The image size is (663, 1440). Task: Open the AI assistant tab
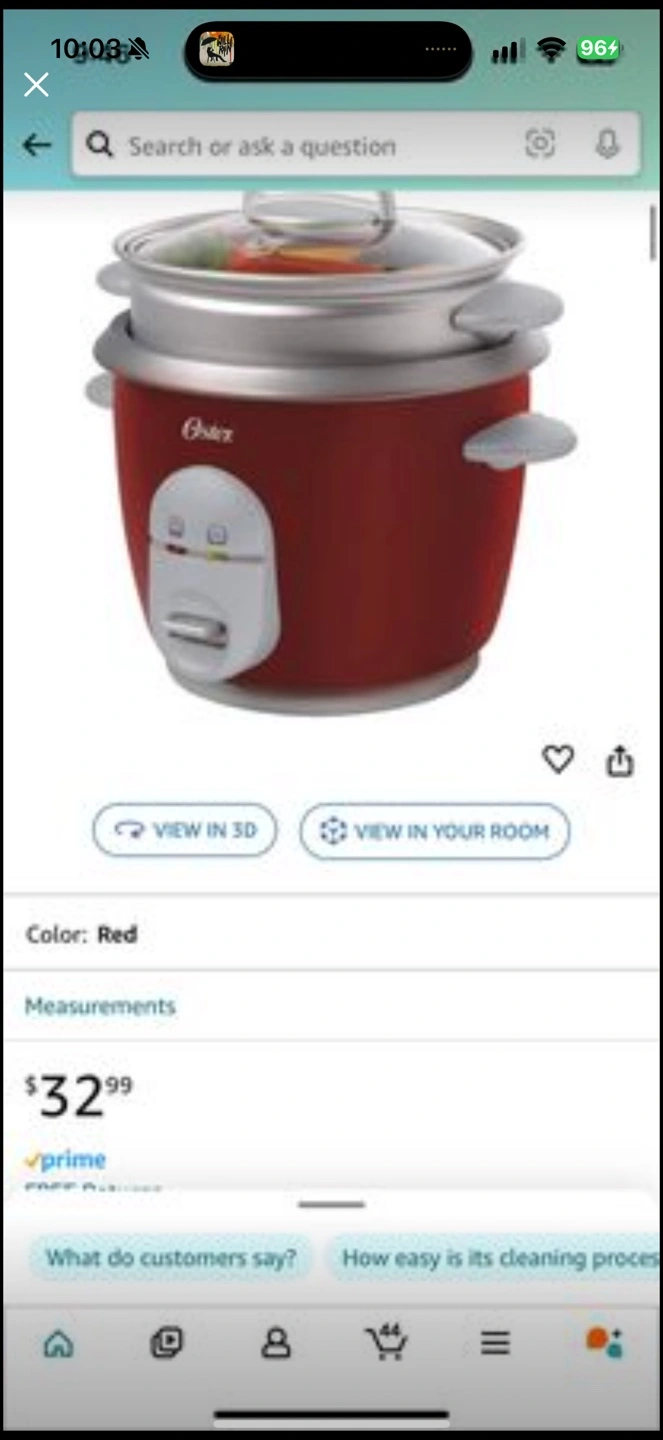604,1342
